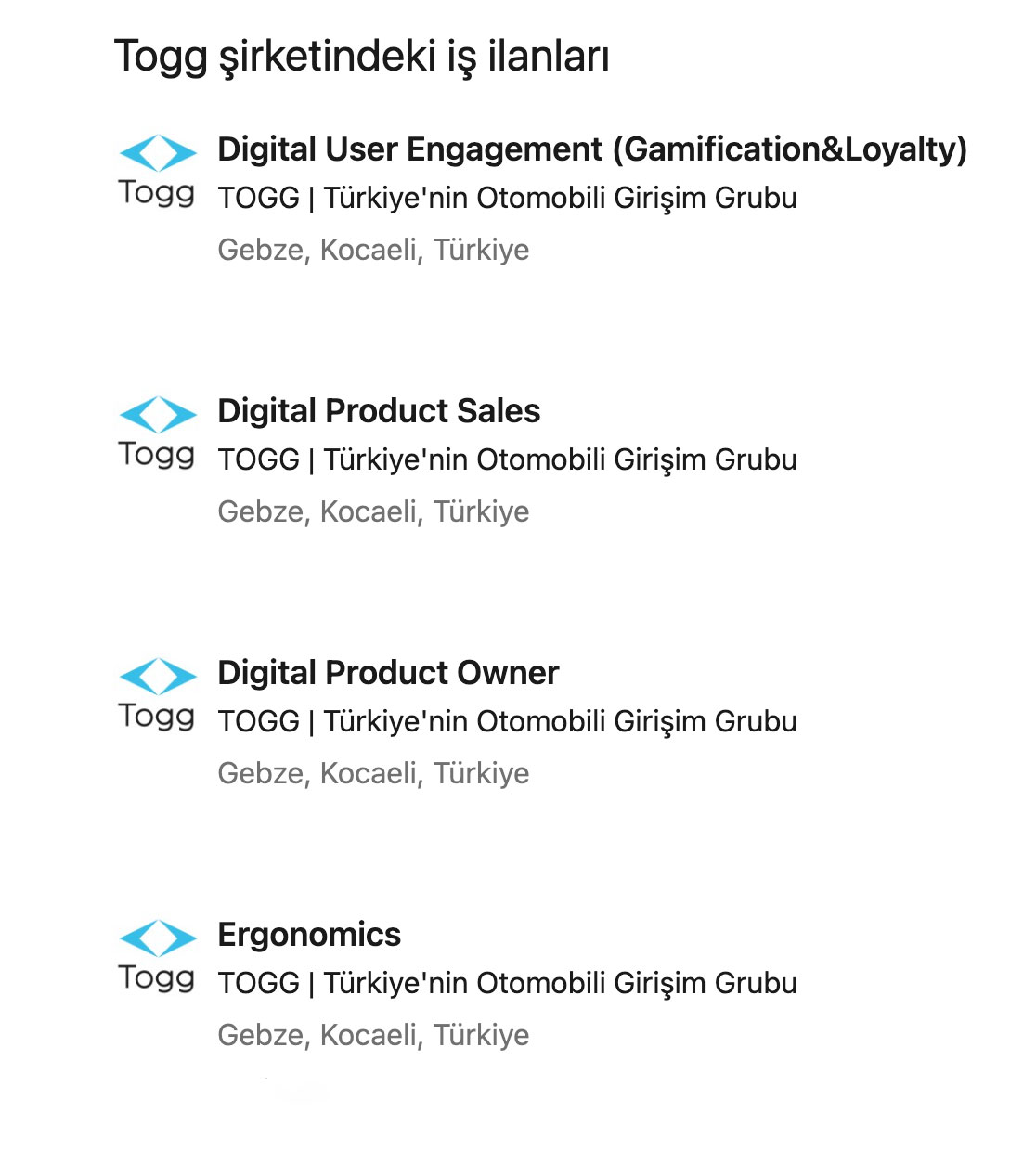Viewport: 1036px width, 1151px height.
Task: Open the Digital User Engagement job listing
Action: tap(591, 149)
